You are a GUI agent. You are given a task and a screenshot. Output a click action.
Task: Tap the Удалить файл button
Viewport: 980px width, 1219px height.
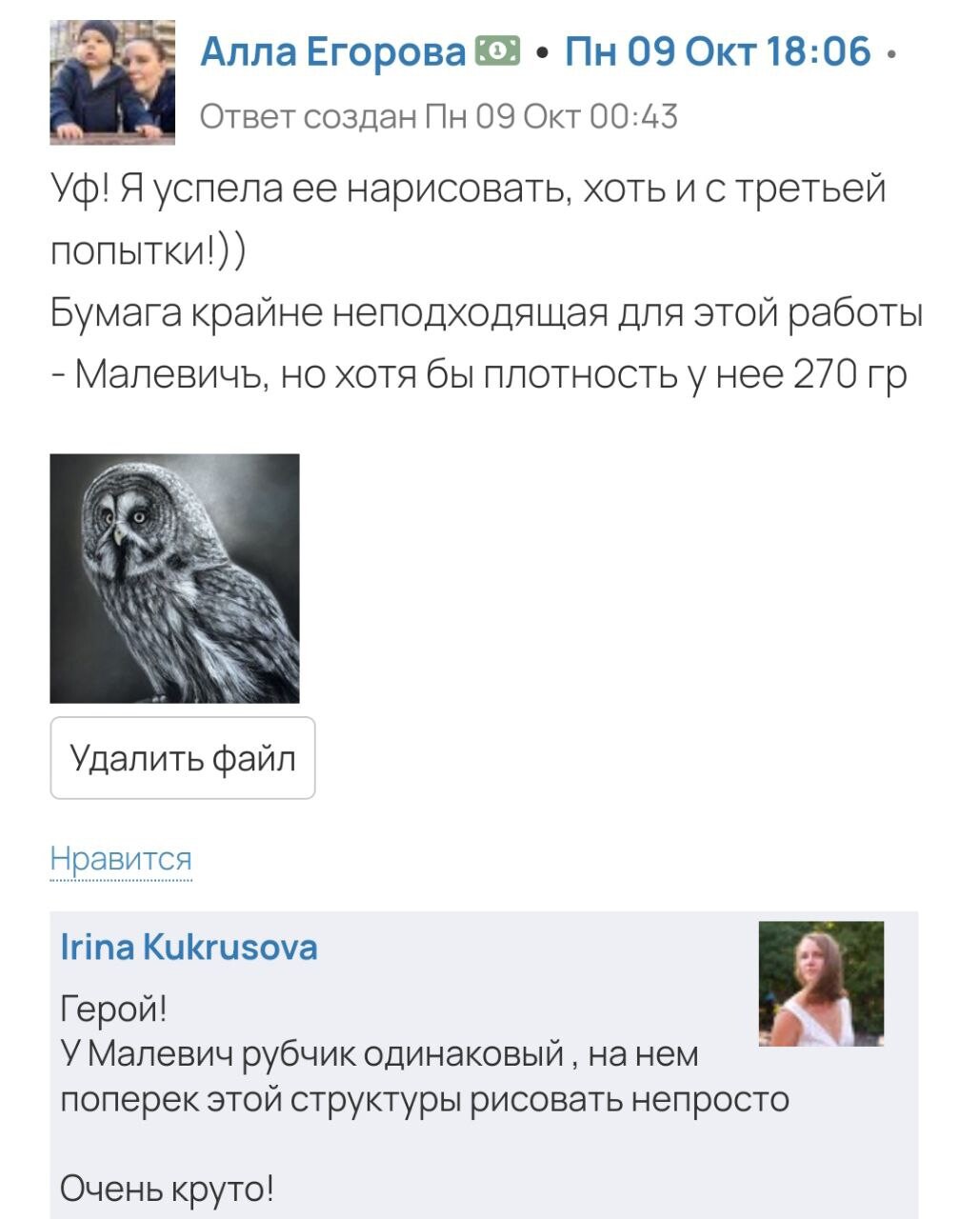(x=182, y=758)
